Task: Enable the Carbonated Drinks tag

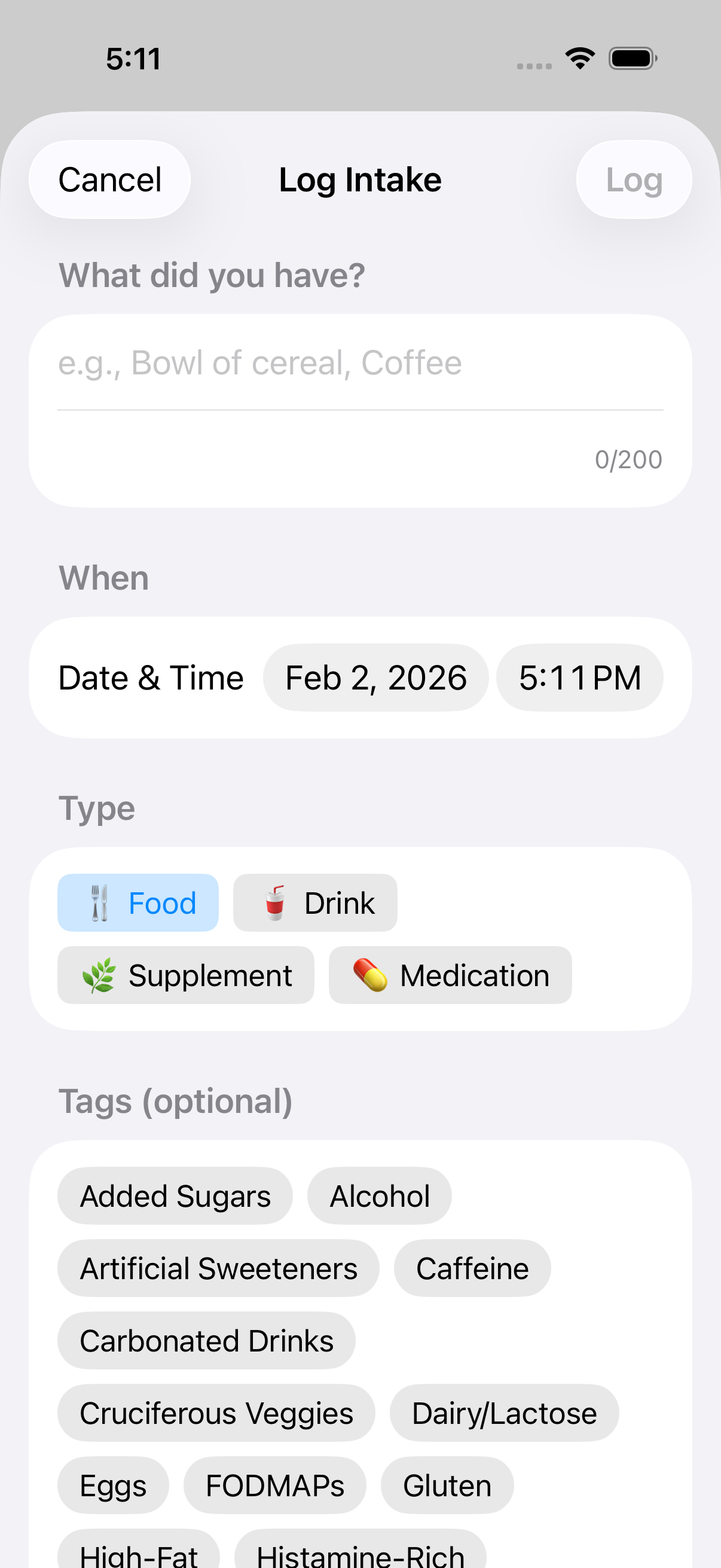Action: (x=206, y=1340)
